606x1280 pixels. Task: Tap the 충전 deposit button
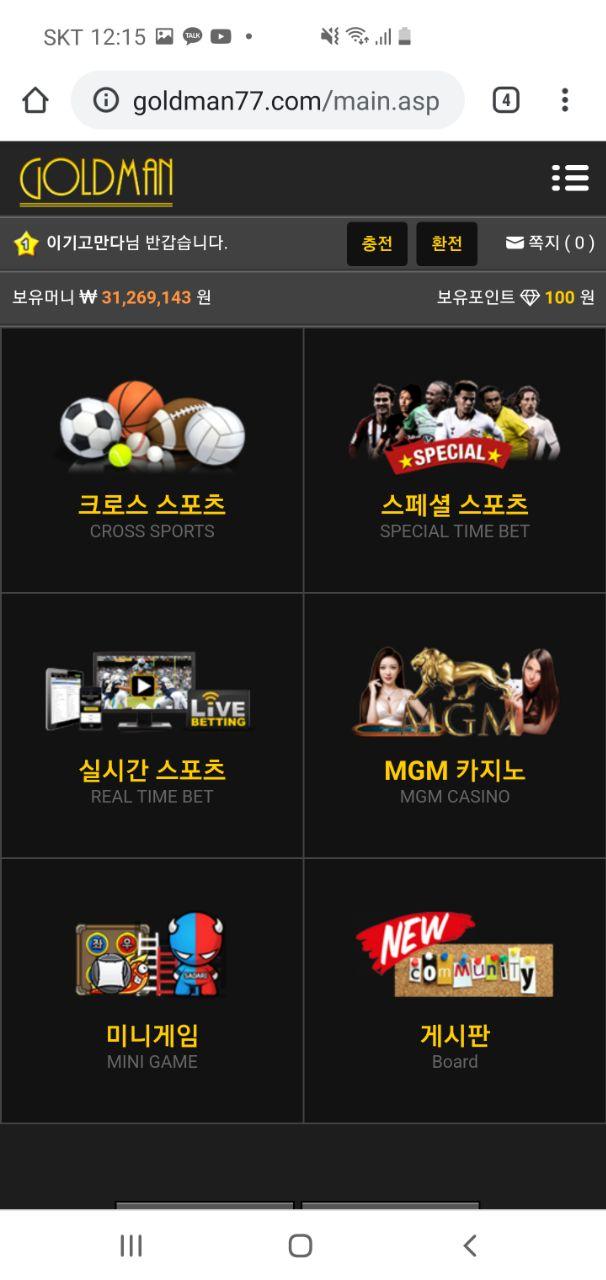pyautogui.click(x=377, y=244)
